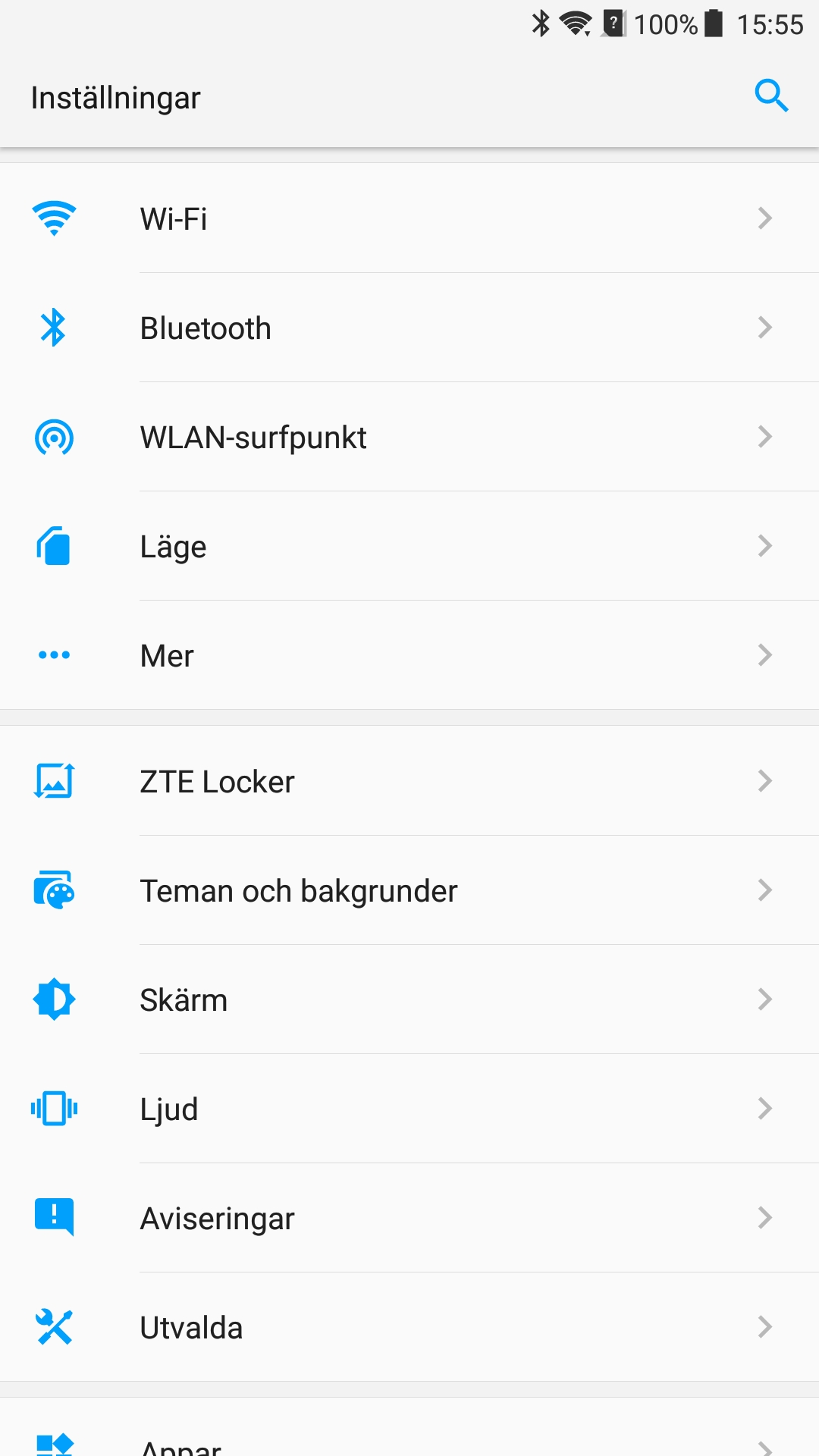Open the settings search icon

tap(771, 96)
